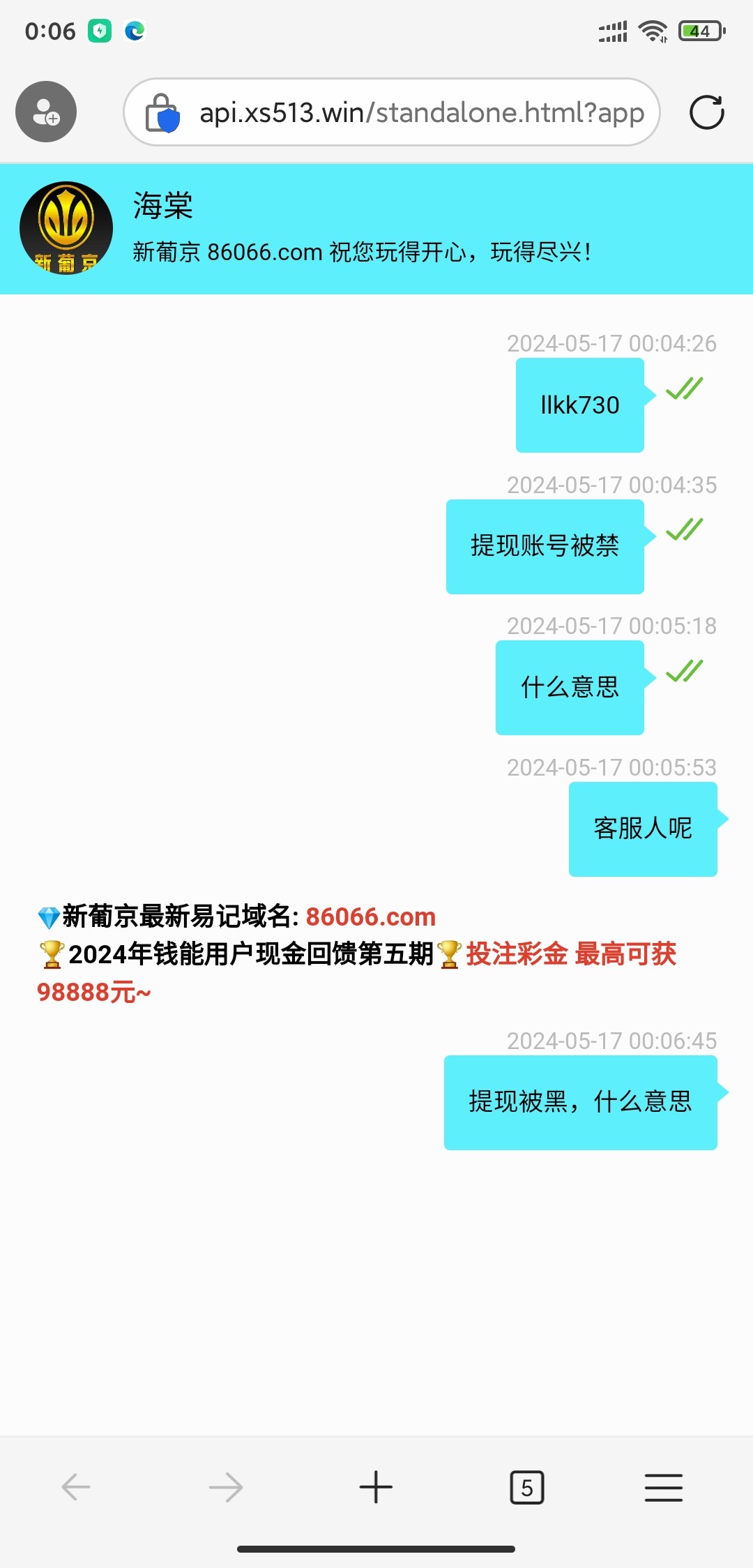Tap the llkk730 message bubble
Image resolution: width=753 pixels, height=1568 pixels.
(x=579, y=405)
